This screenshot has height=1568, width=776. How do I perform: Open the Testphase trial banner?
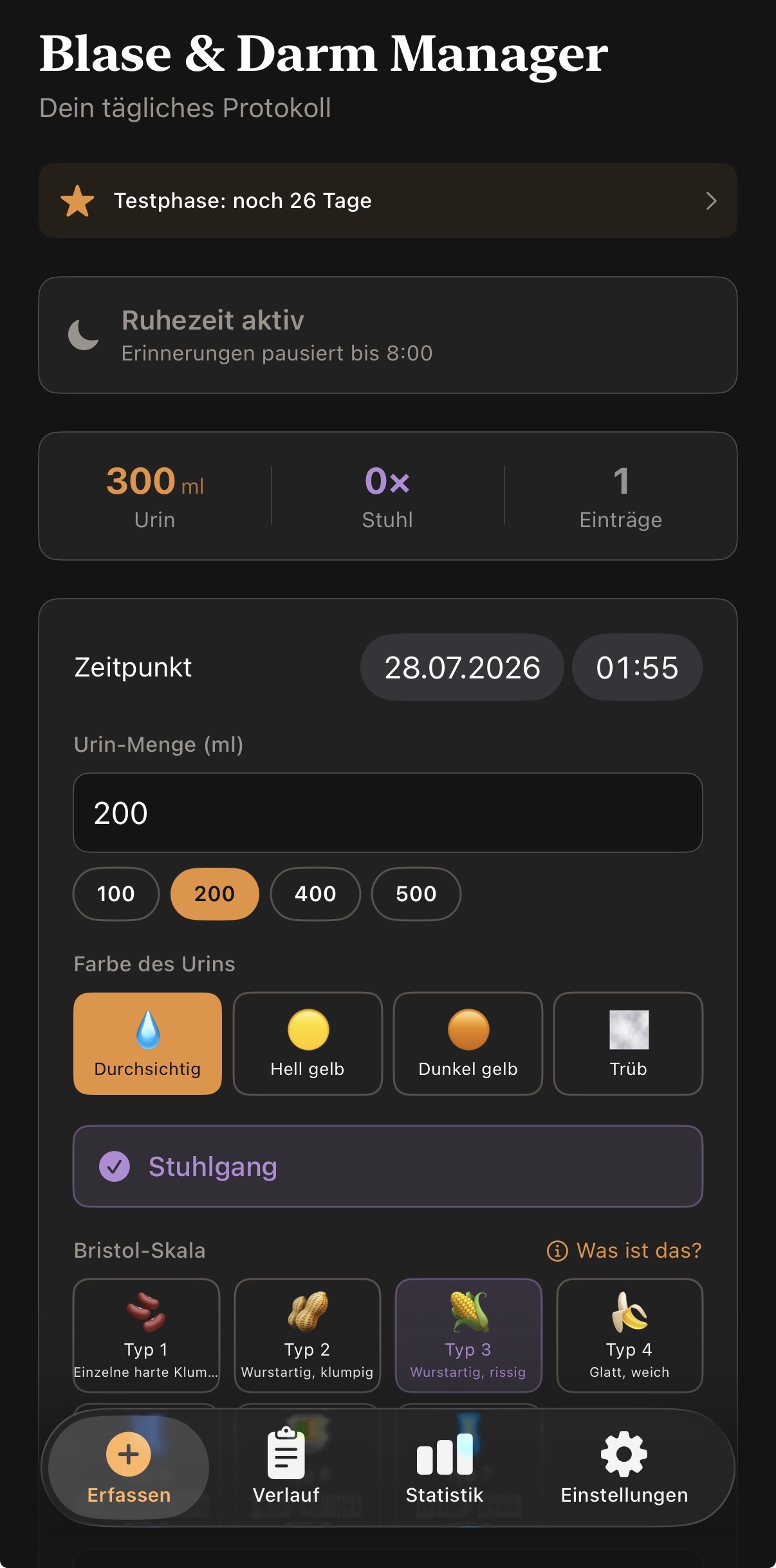point(388,201)
